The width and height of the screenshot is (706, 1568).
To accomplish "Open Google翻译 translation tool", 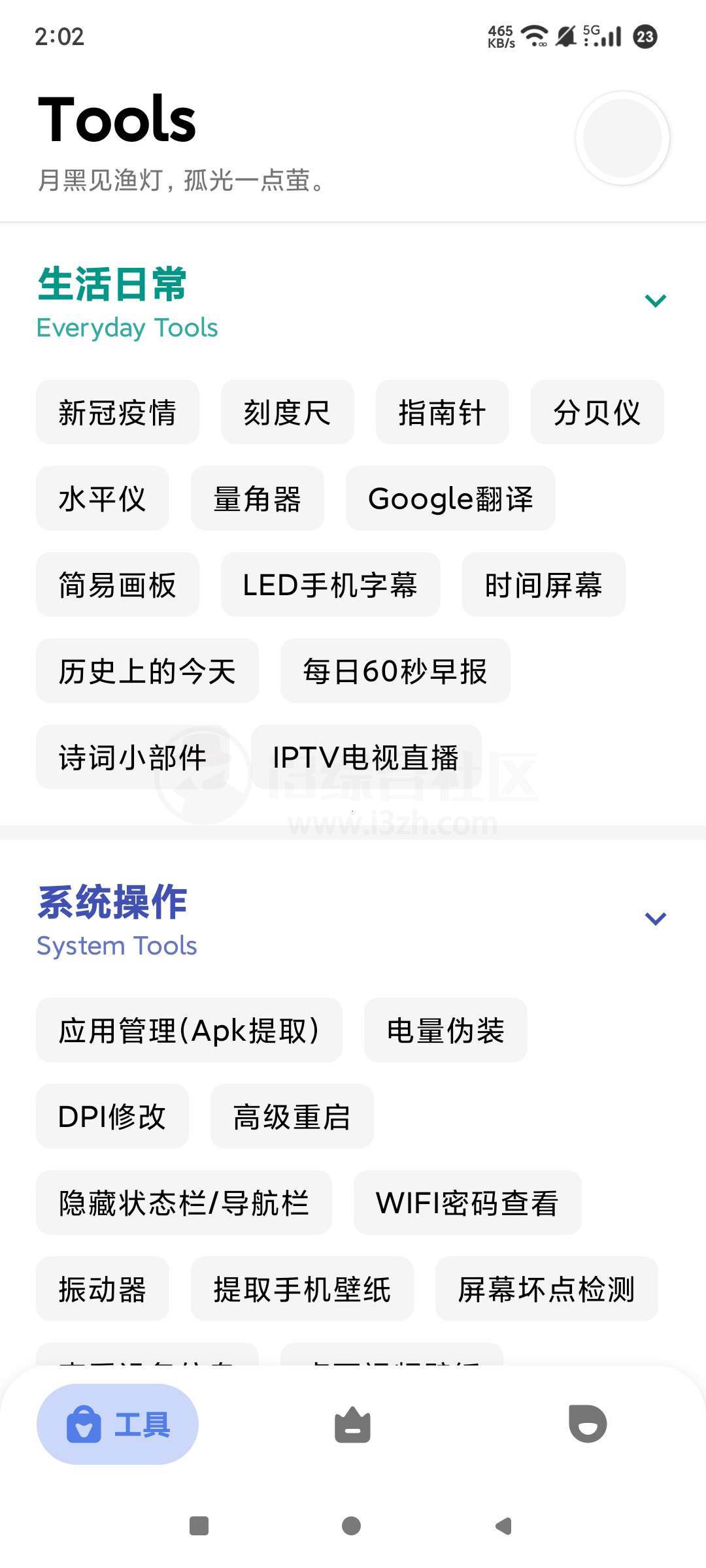I will tap(450, 498).
